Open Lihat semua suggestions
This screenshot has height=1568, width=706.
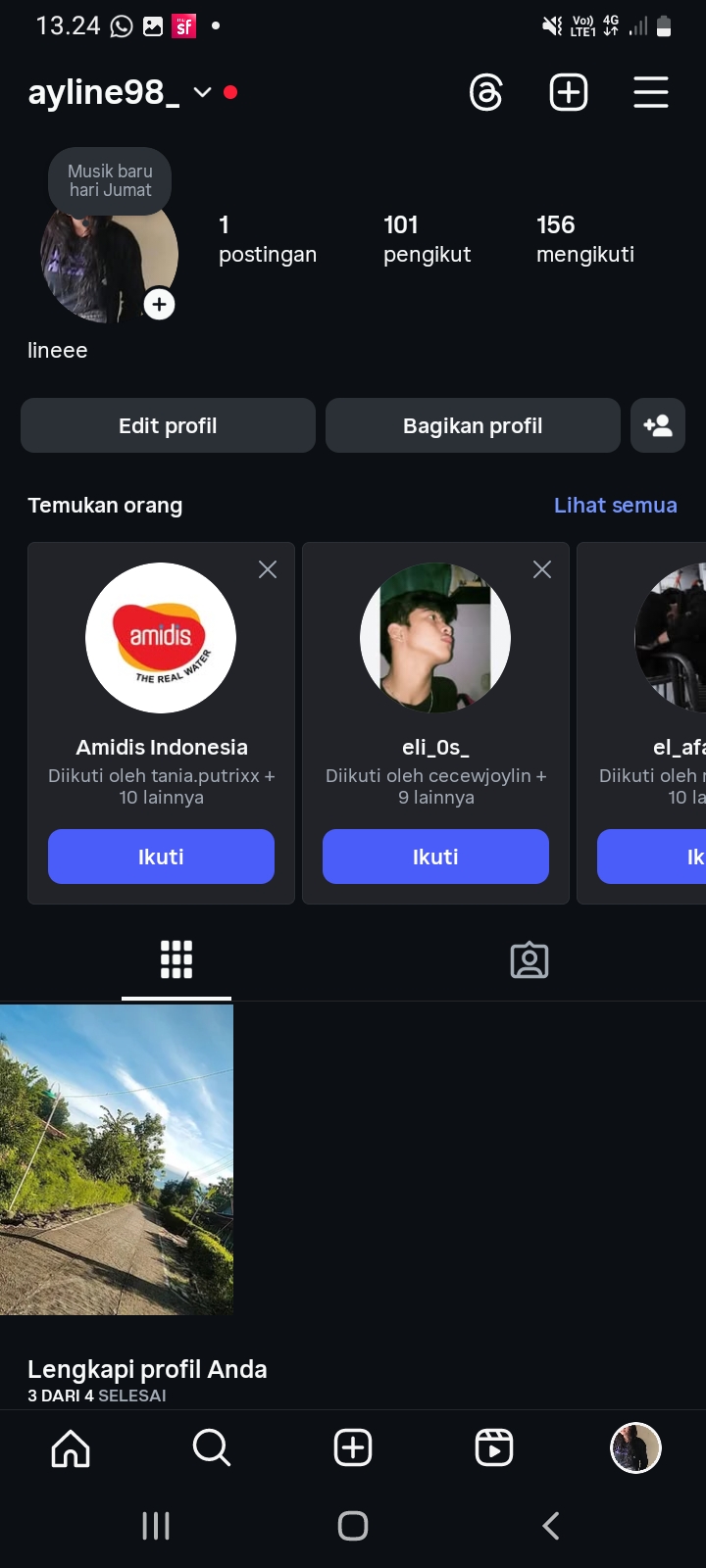coord(615,505)
